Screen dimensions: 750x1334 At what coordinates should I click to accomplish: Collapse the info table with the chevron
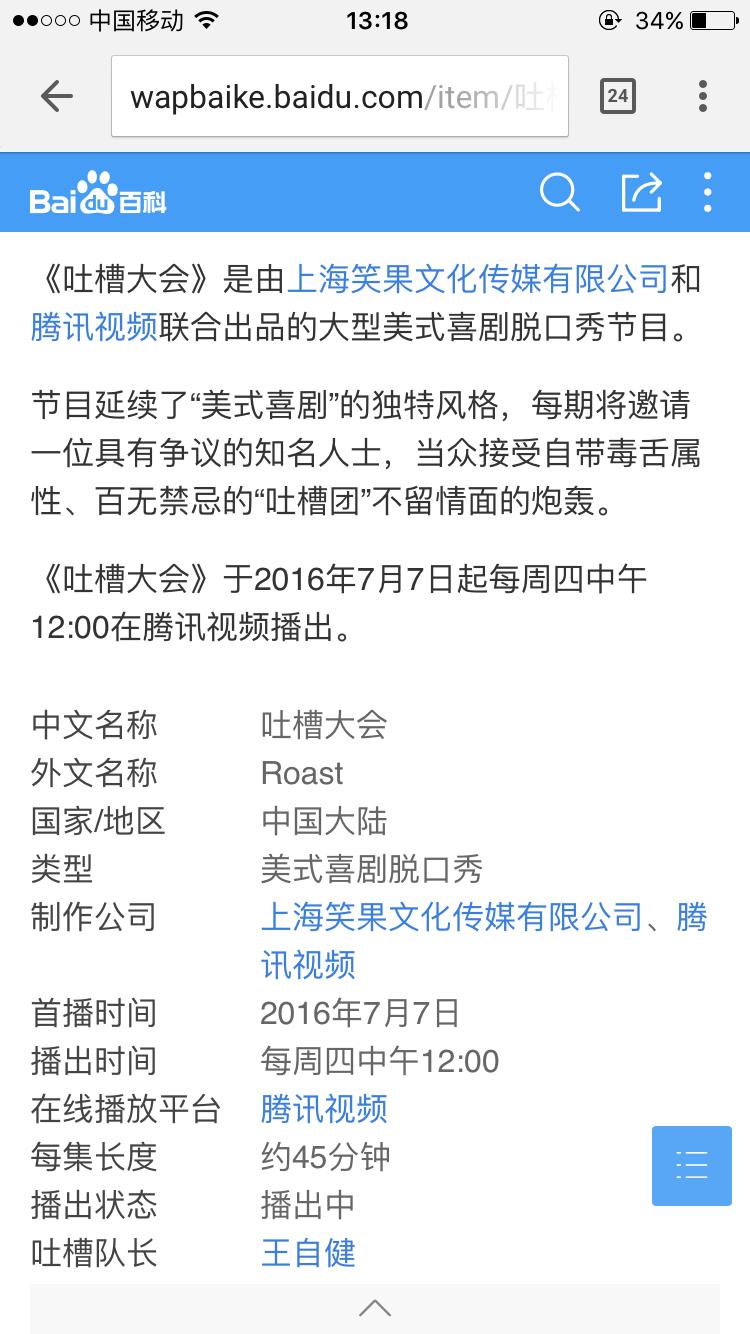375,1309
